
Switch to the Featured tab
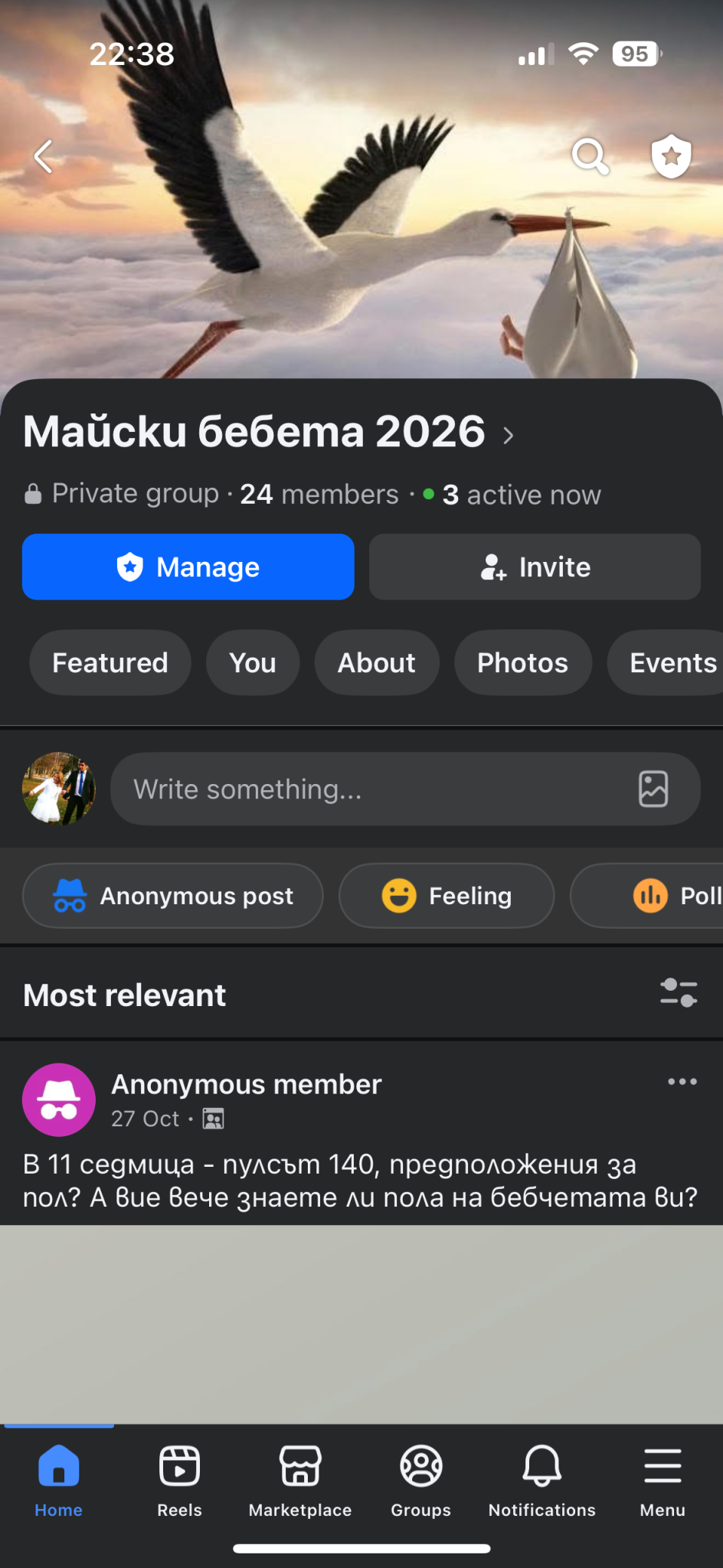(110, 663)
